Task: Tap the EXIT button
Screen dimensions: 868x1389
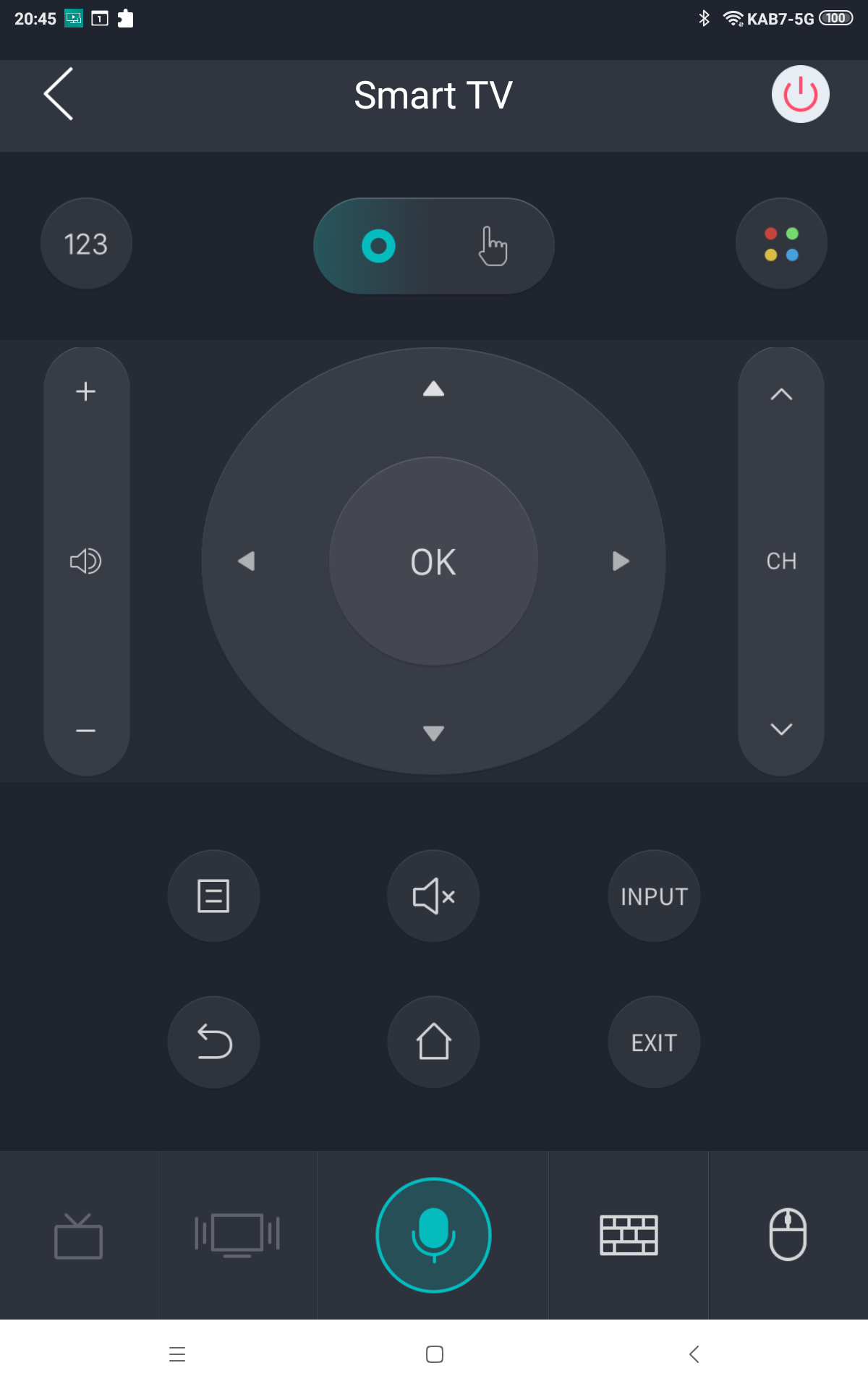Action: click(654, 1042)
